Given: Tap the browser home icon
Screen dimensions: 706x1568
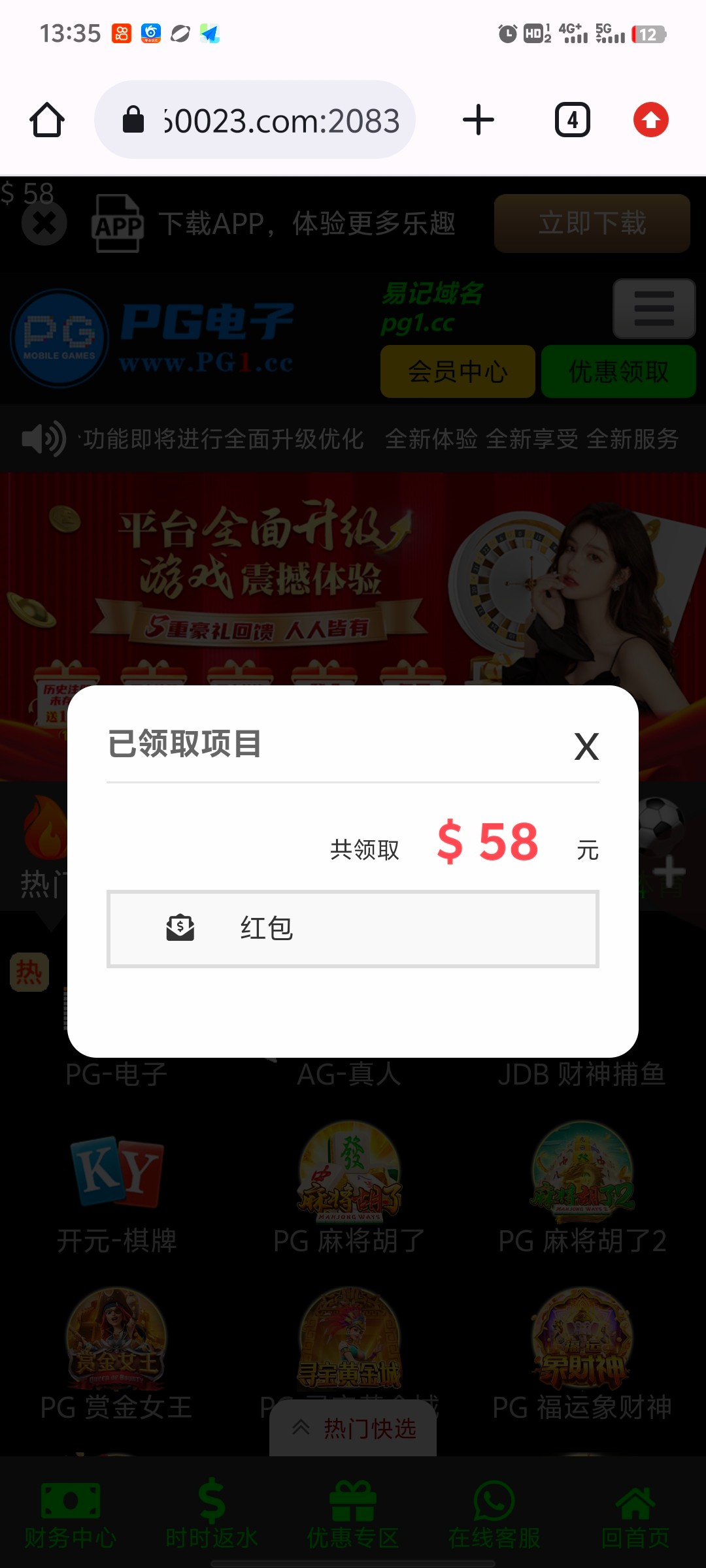Looking at the screenshot, I should tap(47, 120).
